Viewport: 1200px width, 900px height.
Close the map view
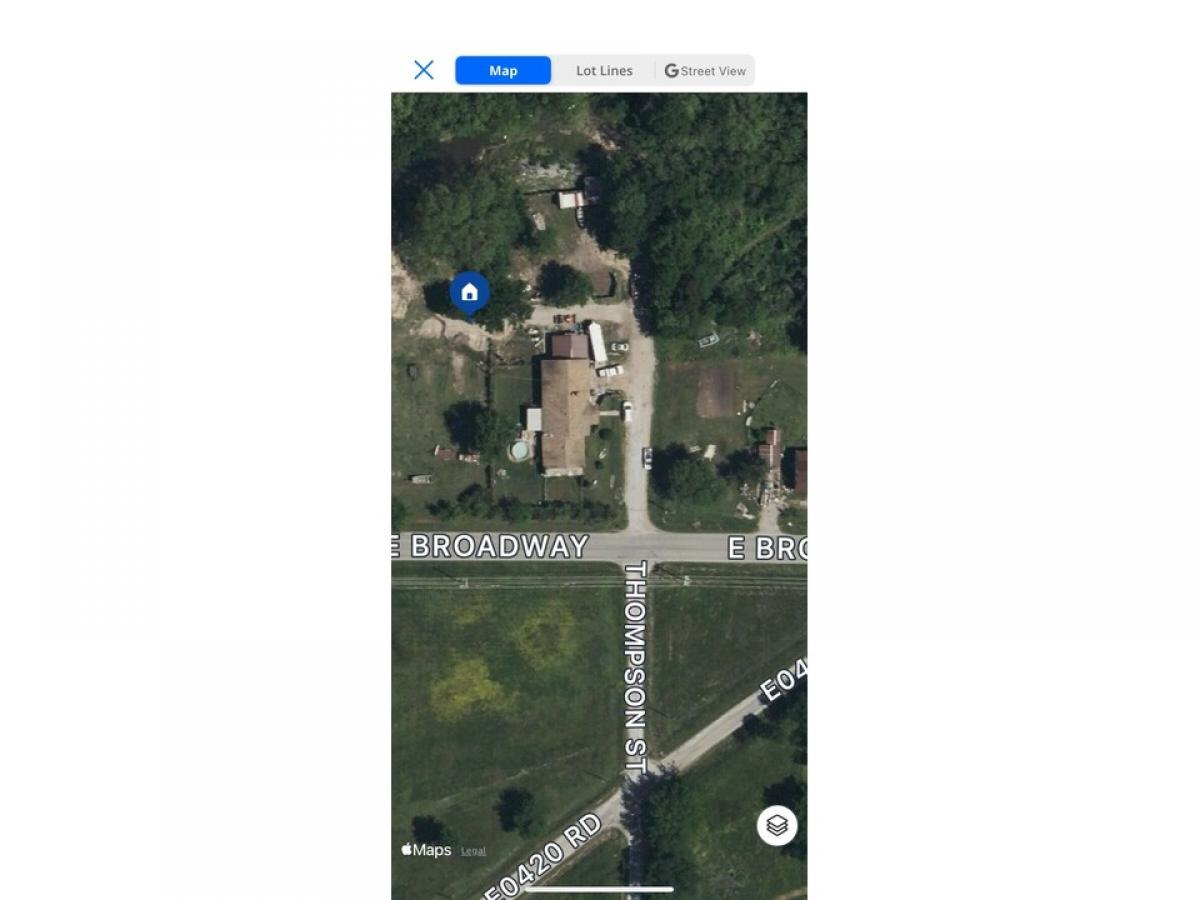click(424, 70)
